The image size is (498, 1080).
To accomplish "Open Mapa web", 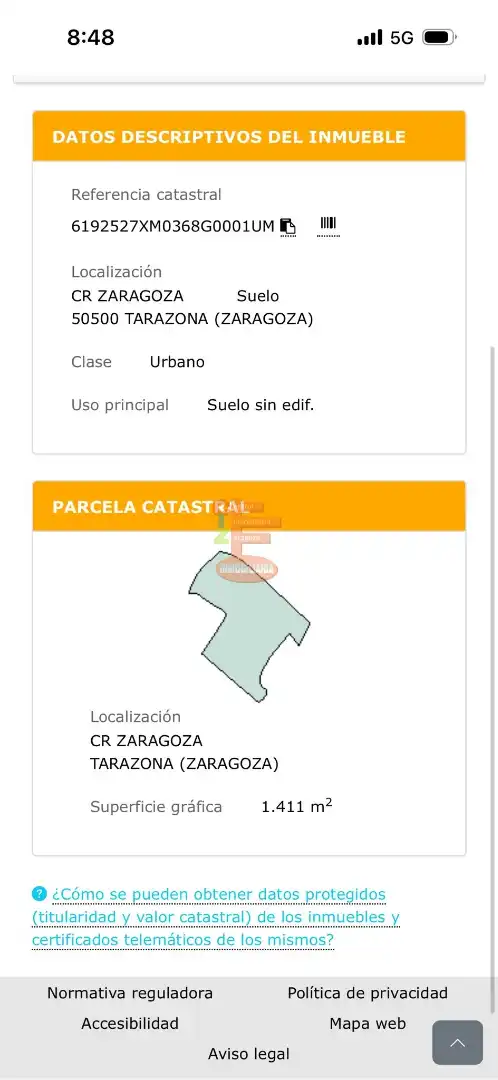I will 368,1024.
